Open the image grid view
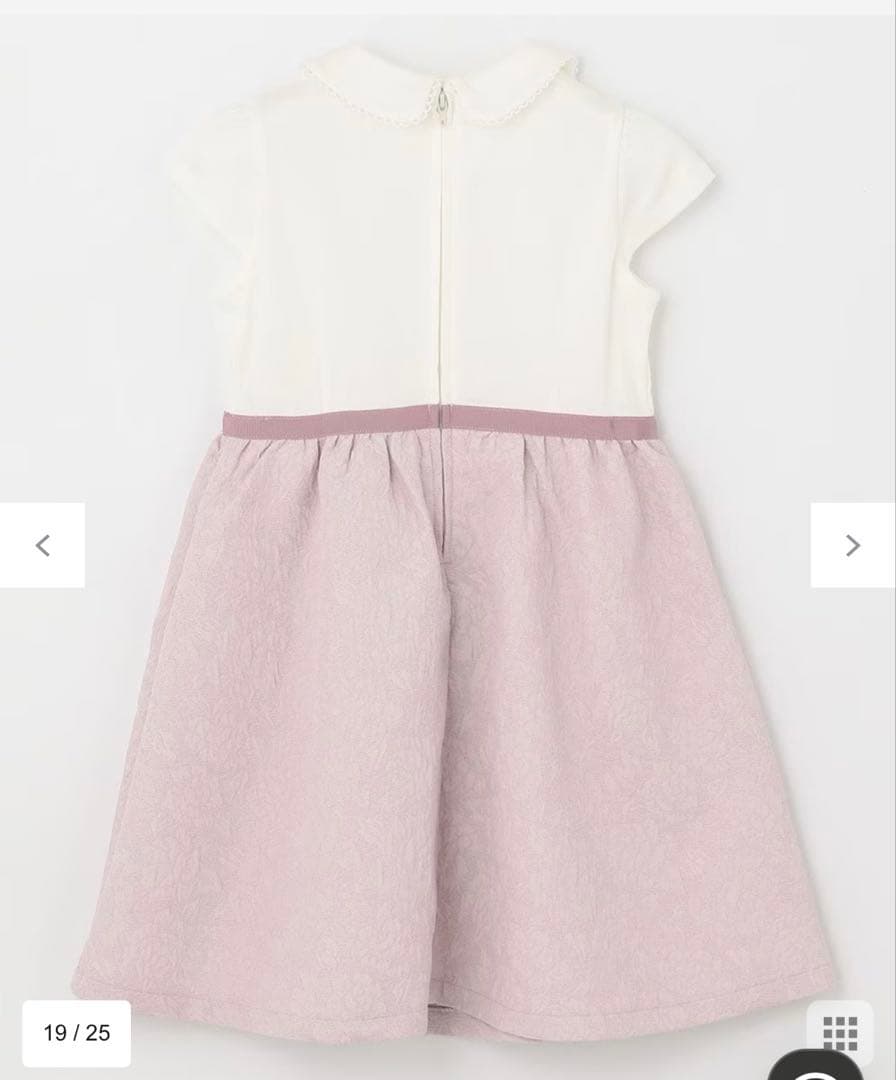 click(x=840, y=1032)
